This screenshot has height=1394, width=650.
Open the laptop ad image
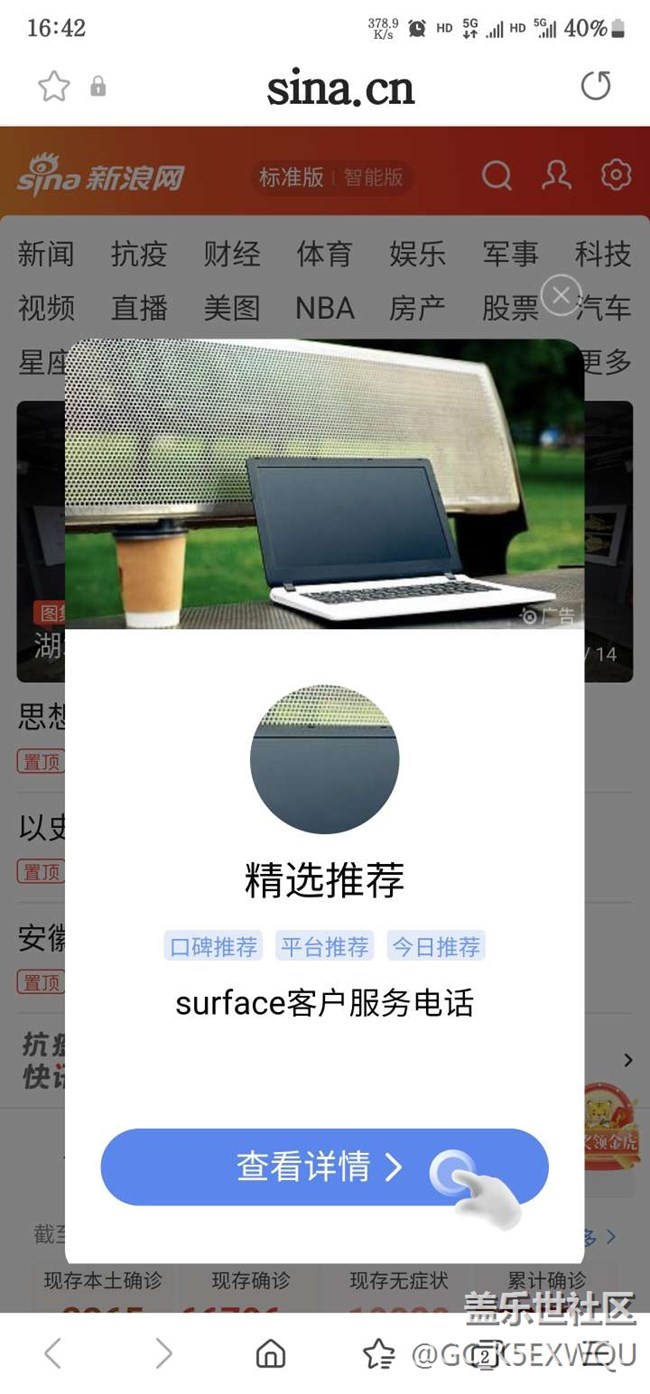[x=324, y=485]
